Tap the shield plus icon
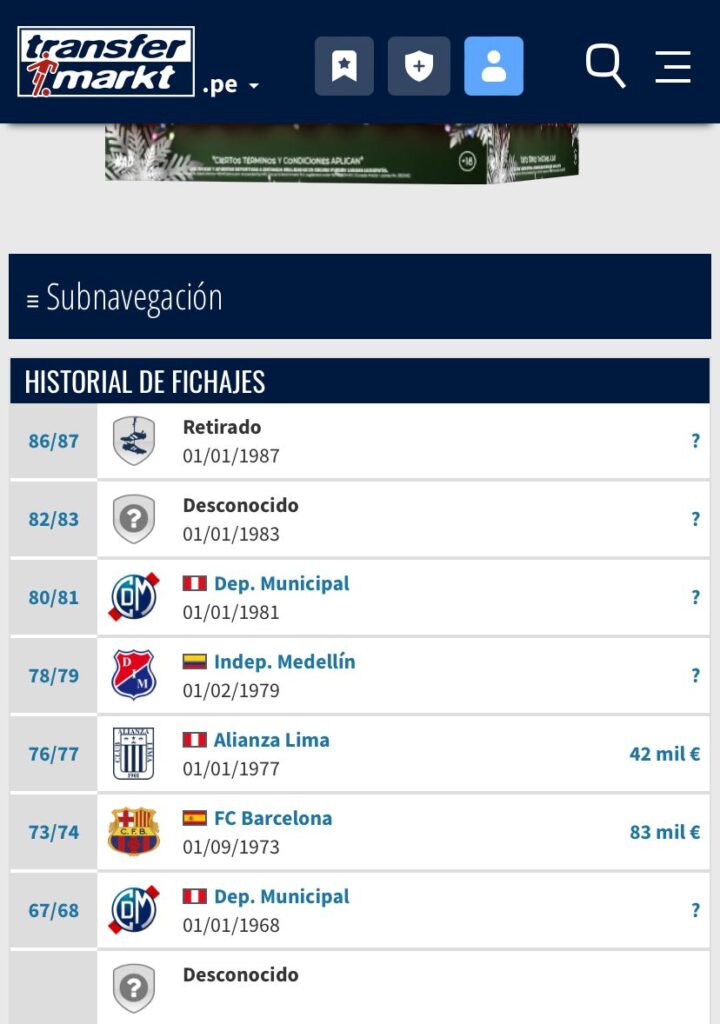The height and width of the screenshot is (1024, 720). coord(419,66)
